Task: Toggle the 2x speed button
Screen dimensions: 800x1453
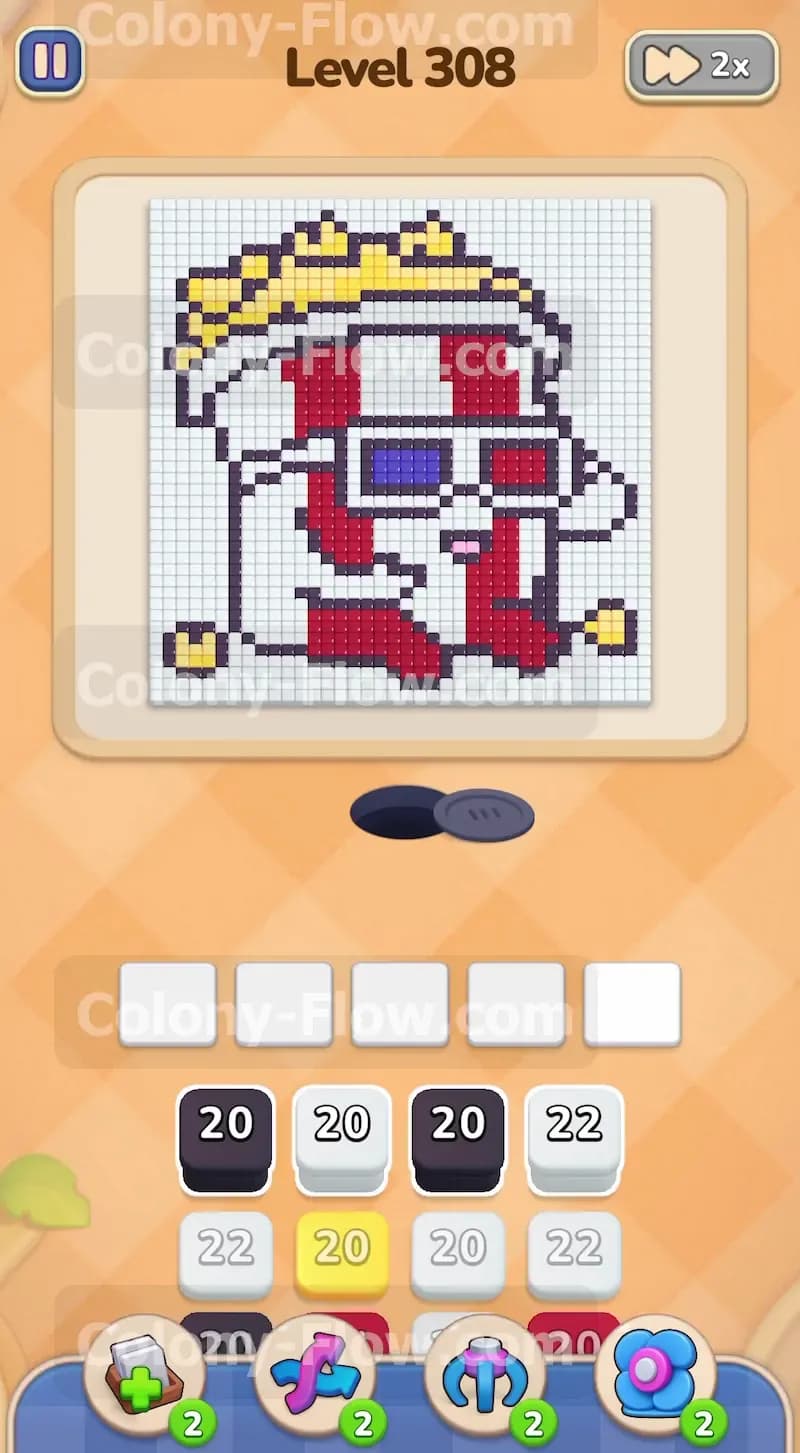Action: (x=702, y=66)
